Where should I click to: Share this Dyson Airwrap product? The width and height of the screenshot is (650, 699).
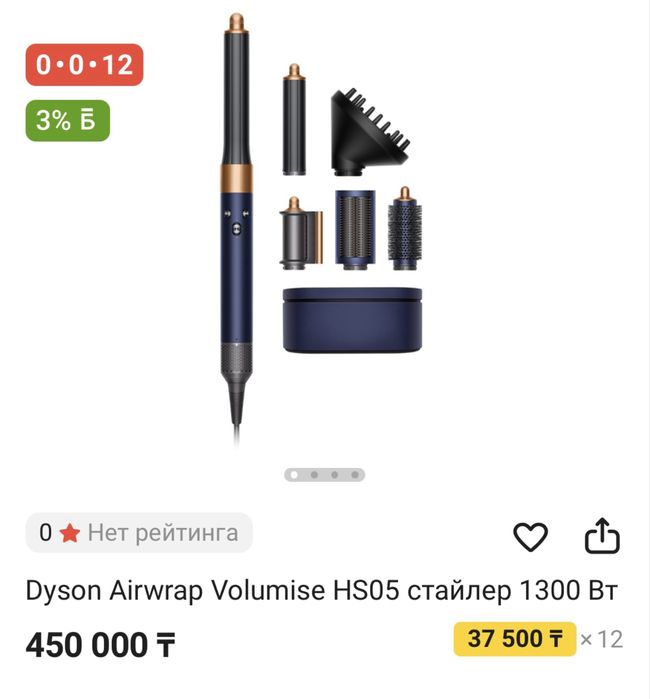tap(602, 537)
